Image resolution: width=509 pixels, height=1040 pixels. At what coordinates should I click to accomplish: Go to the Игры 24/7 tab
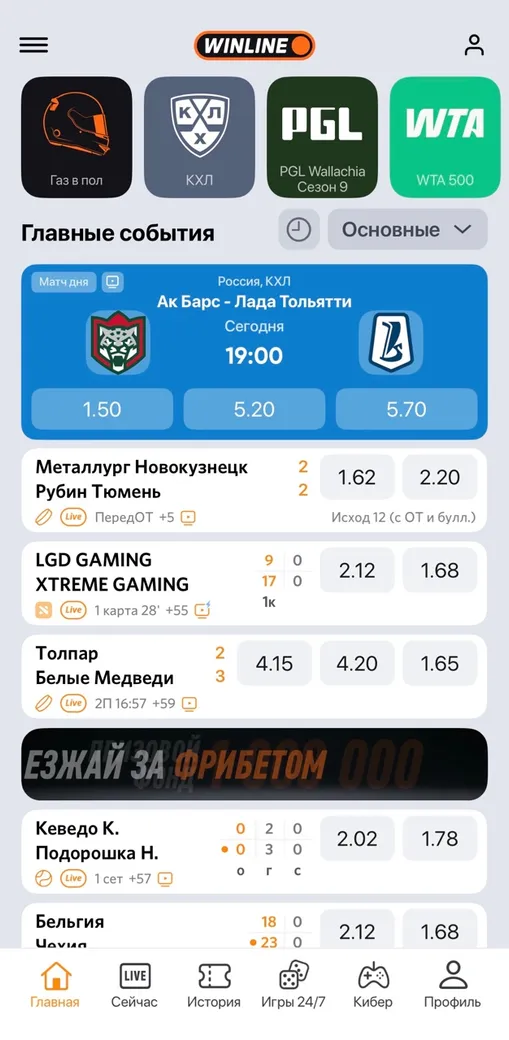click(293, 985)
